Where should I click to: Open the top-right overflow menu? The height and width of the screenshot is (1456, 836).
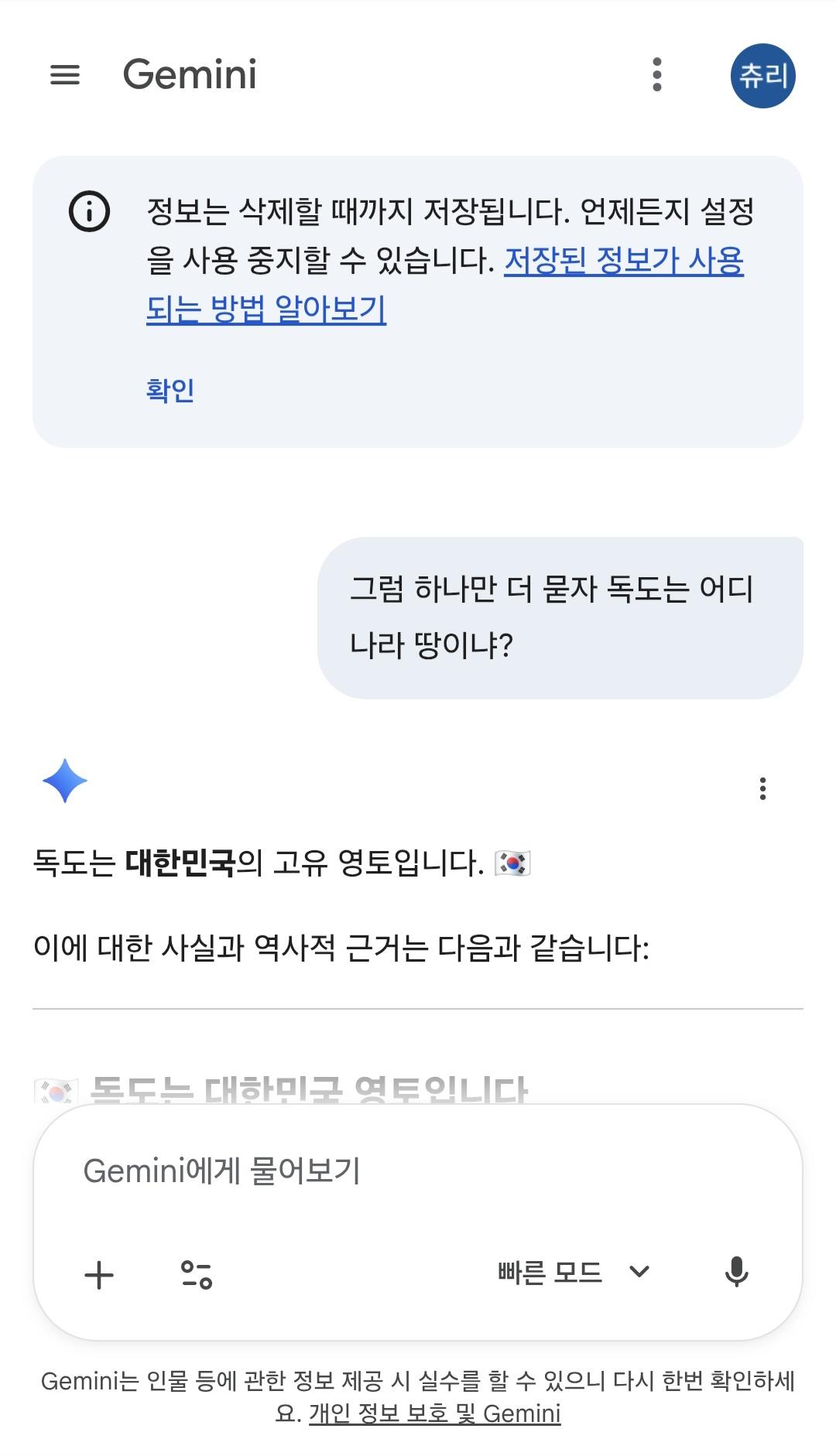click(x=657, y=74)
